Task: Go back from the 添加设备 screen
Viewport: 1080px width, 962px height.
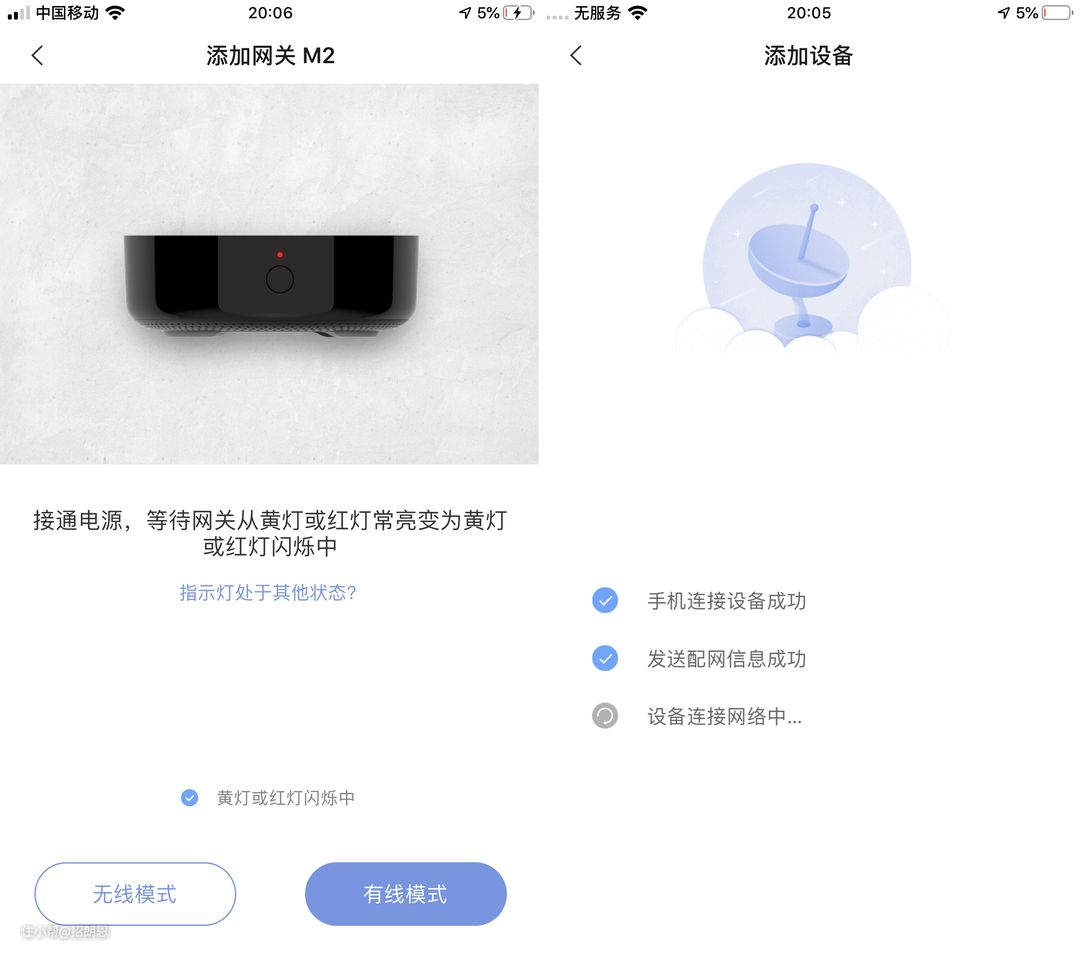Action: coord(575,56)
